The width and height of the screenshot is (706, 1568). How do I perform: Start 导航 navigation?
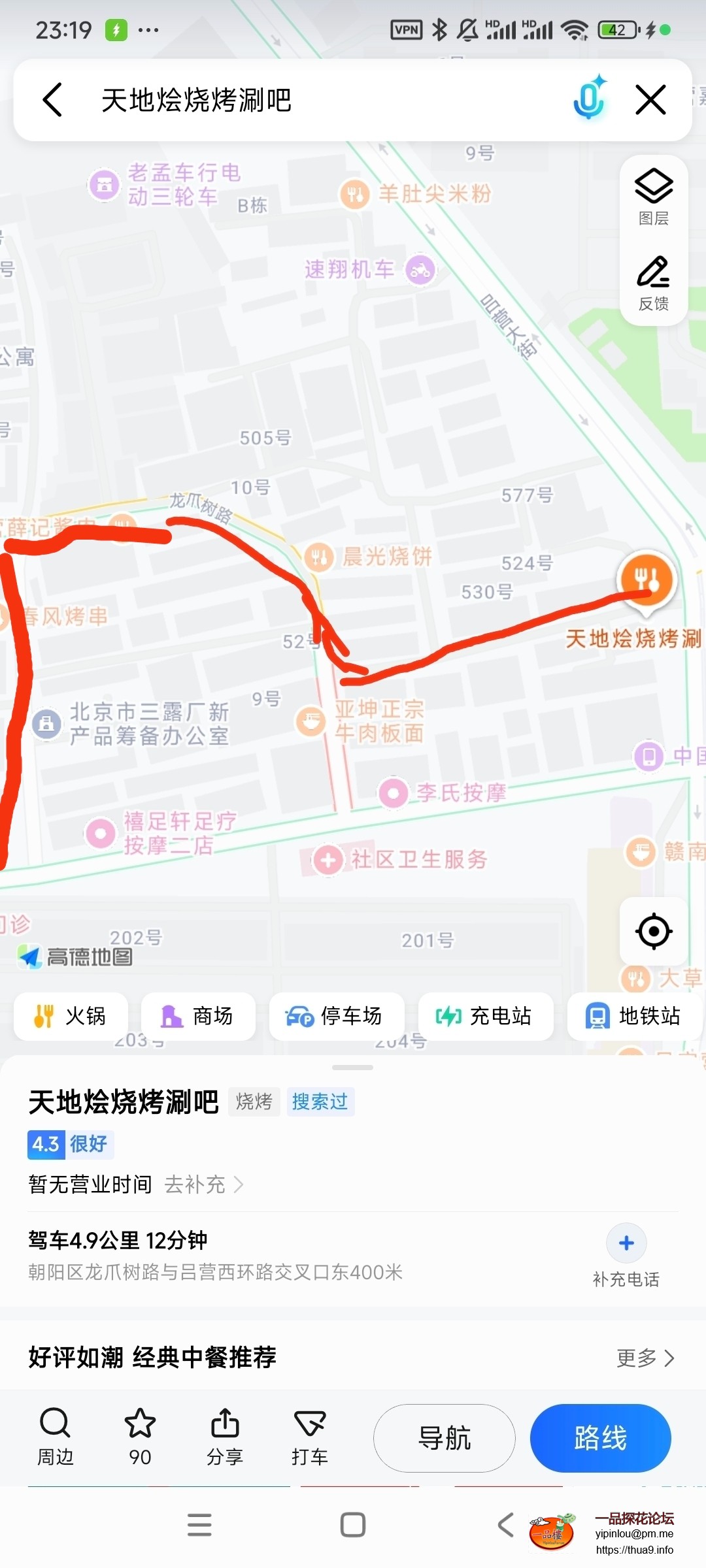[445, 1438]
